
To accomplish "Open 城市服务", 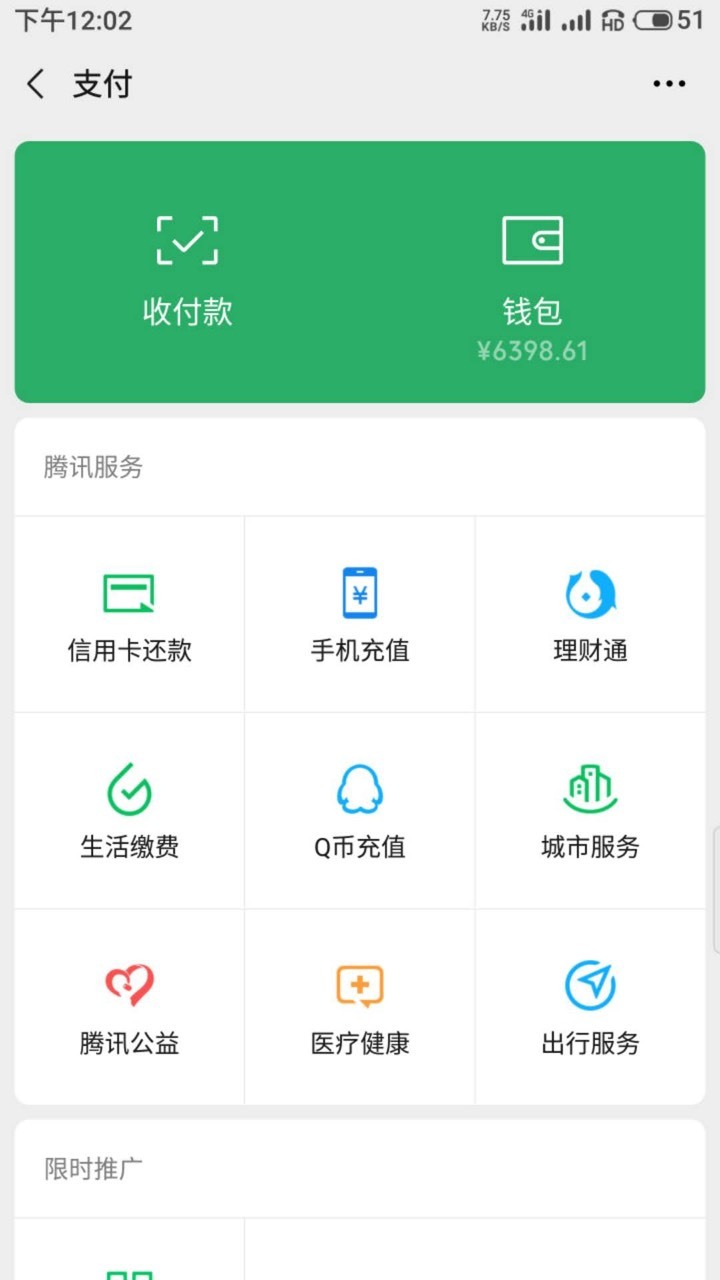I will tap(590, 810).
